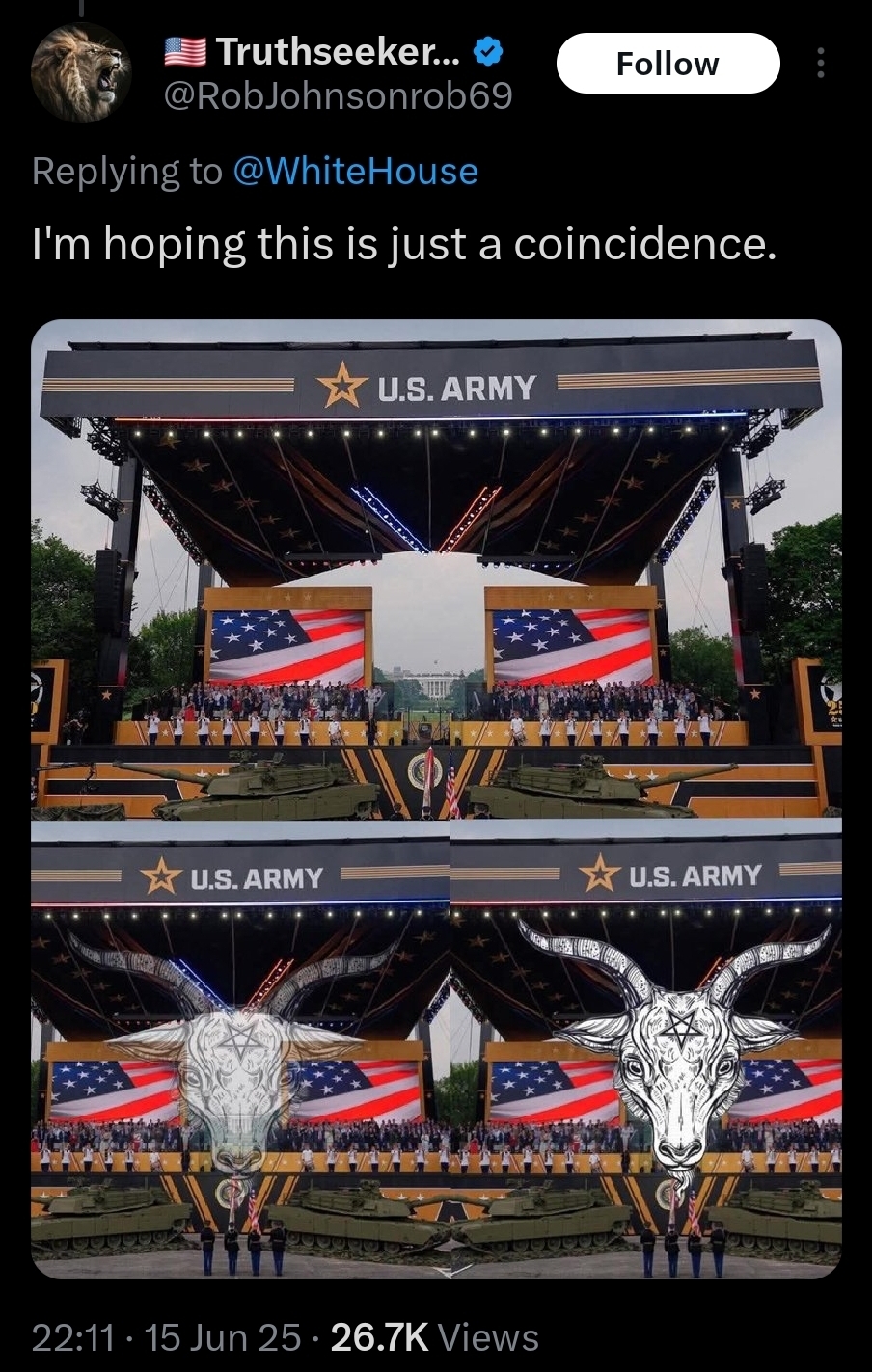
Task: Open the @WhiteHouse mention link
Action: pos(354,171)
